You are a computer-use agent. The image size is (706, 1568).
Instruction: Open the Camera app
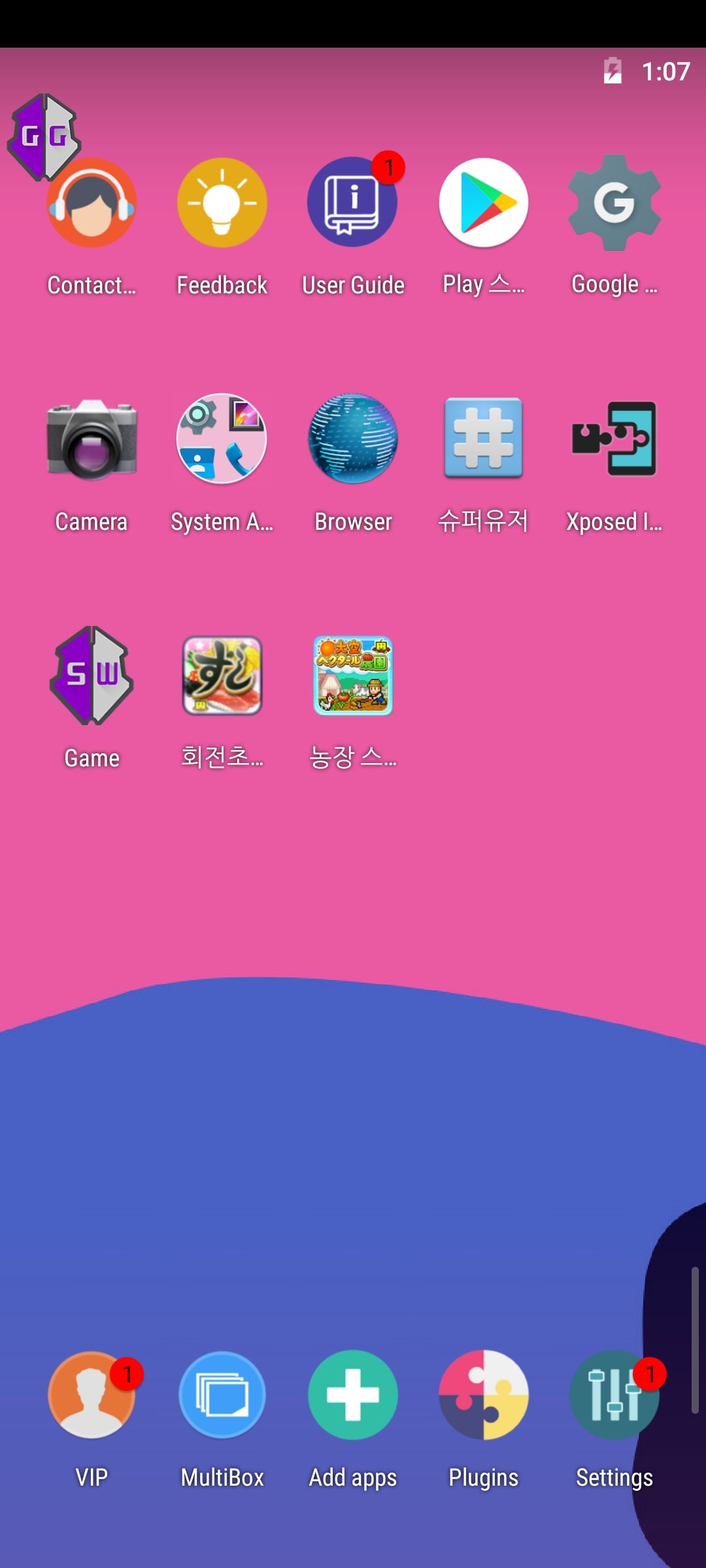click(92, 439)
